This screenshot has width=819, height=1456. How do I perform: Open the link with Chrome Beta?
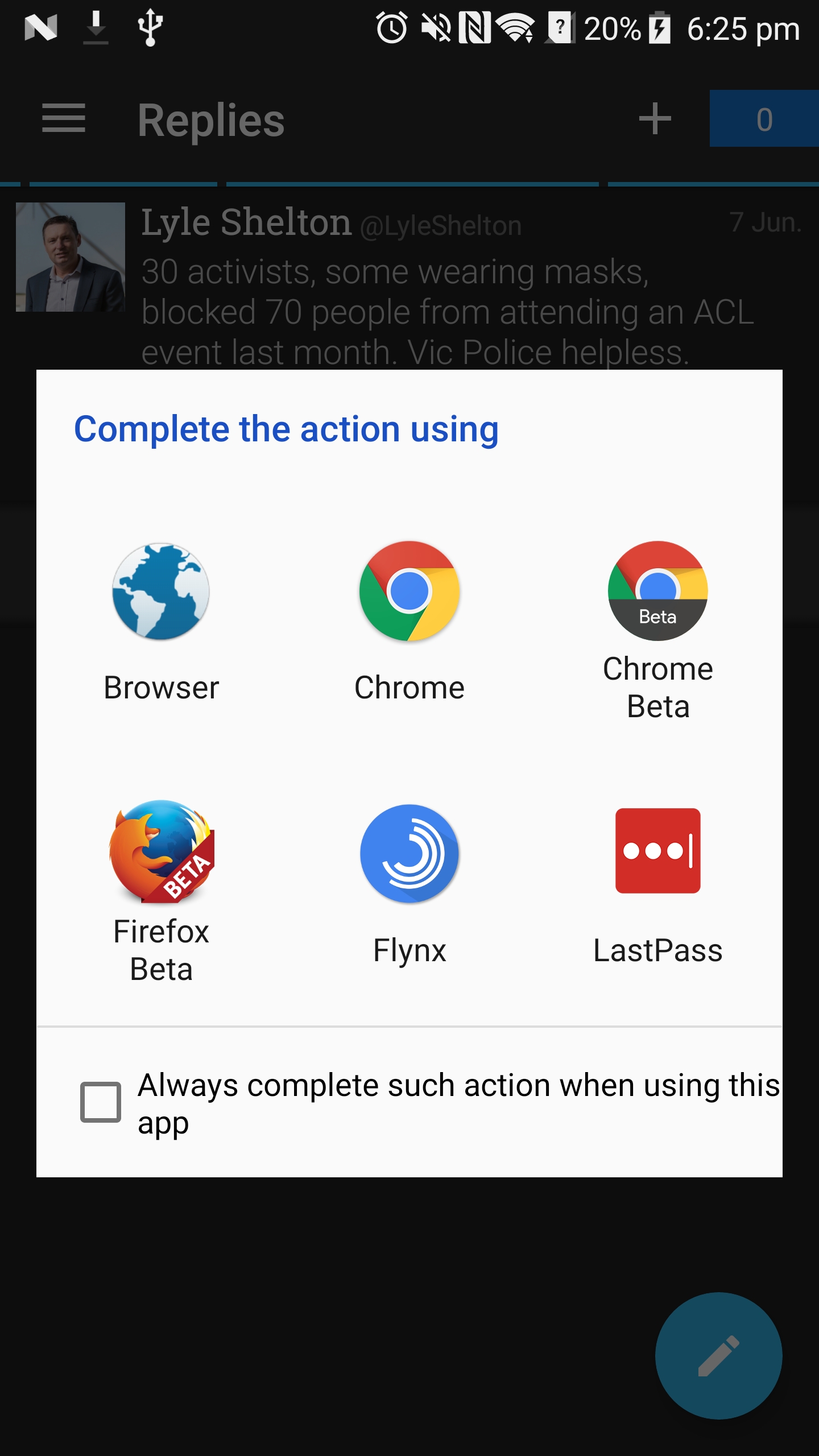pyautogui.click(x=658, y=631)
